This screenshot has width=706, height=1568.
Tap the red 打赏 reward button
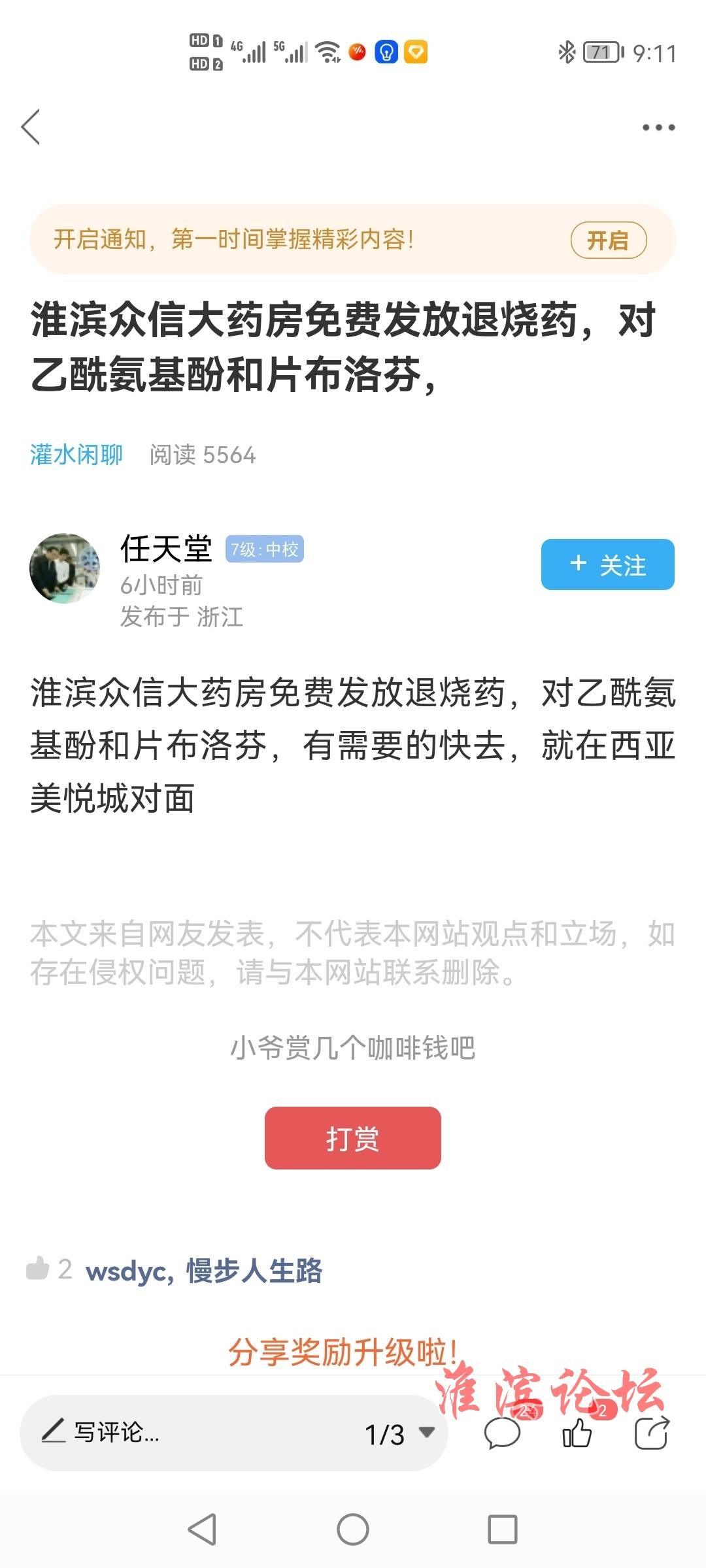click(x=352, y=1138)
